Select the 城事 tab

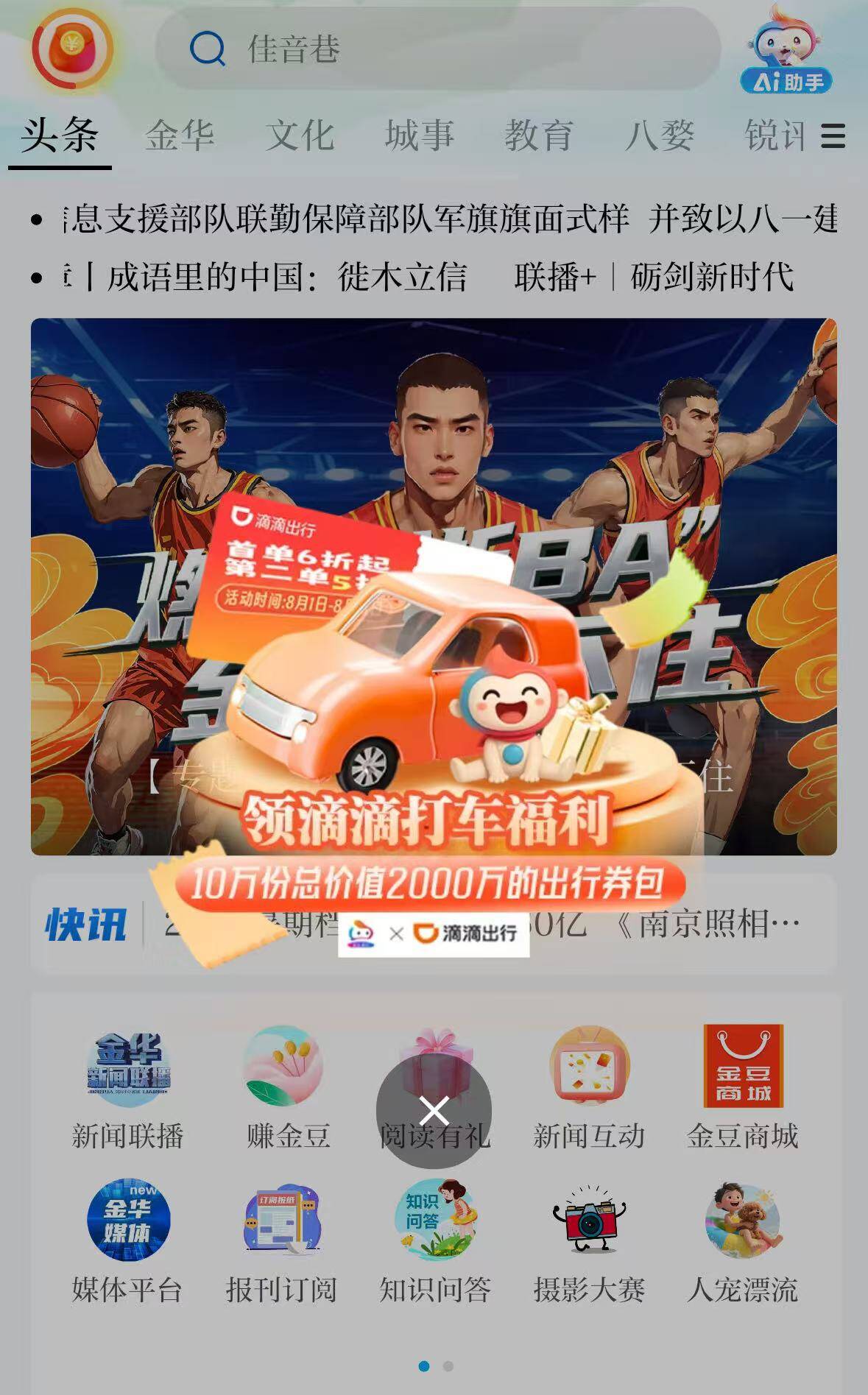[x=419, y=136]
